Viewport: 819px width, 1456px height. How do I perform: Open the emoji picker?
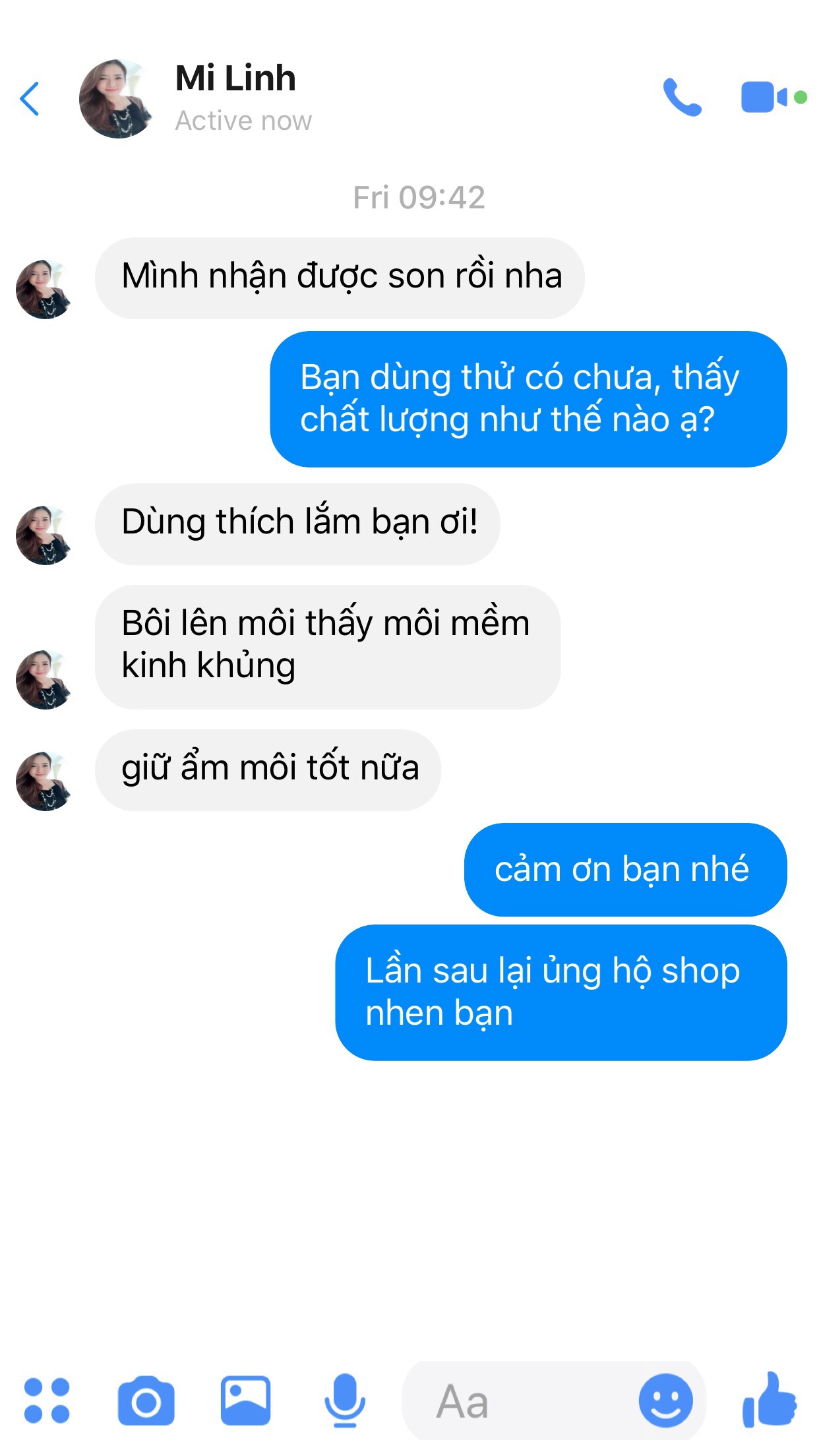[665, 1401]
